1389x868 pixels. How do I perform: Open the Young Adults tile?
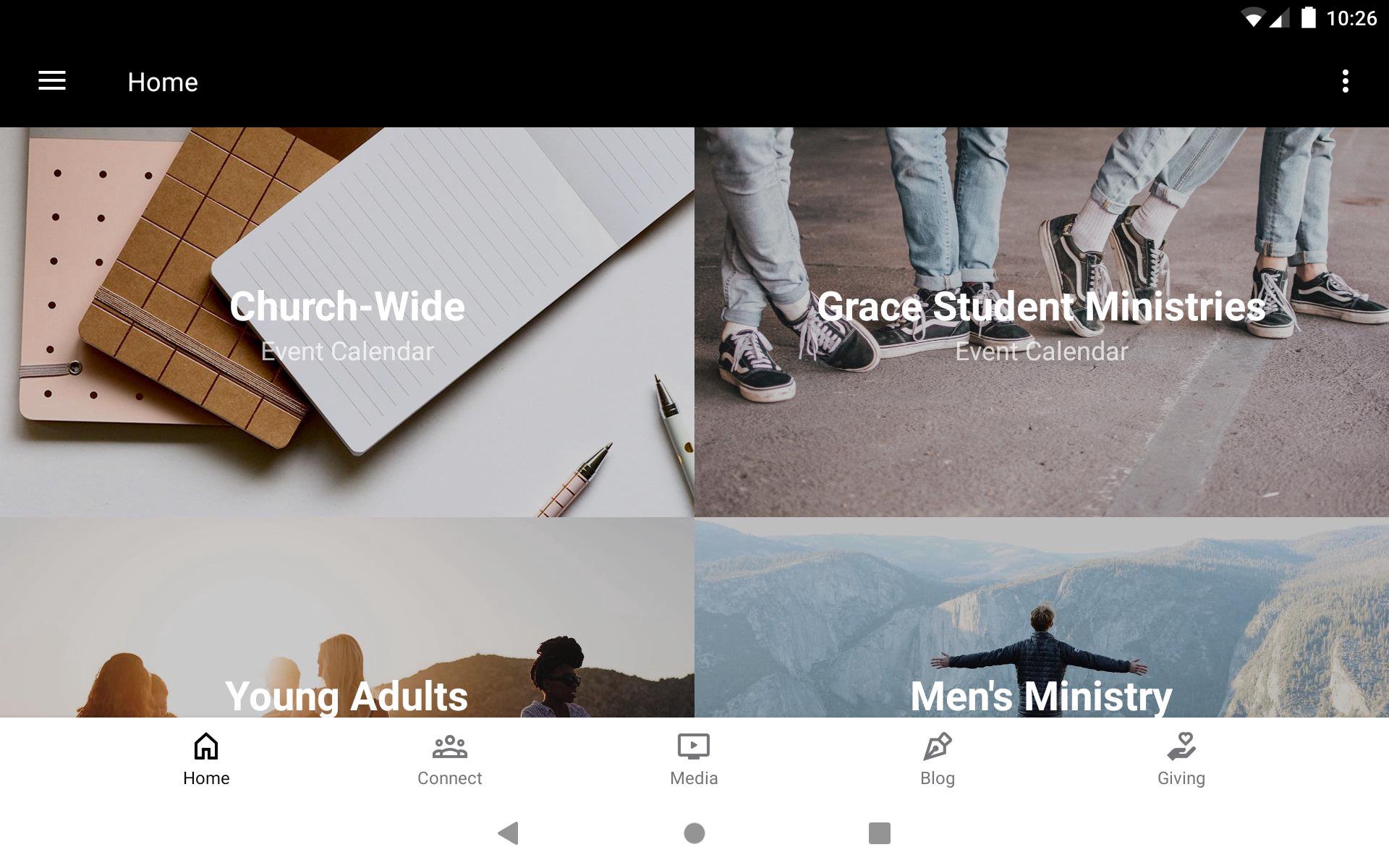347,651
